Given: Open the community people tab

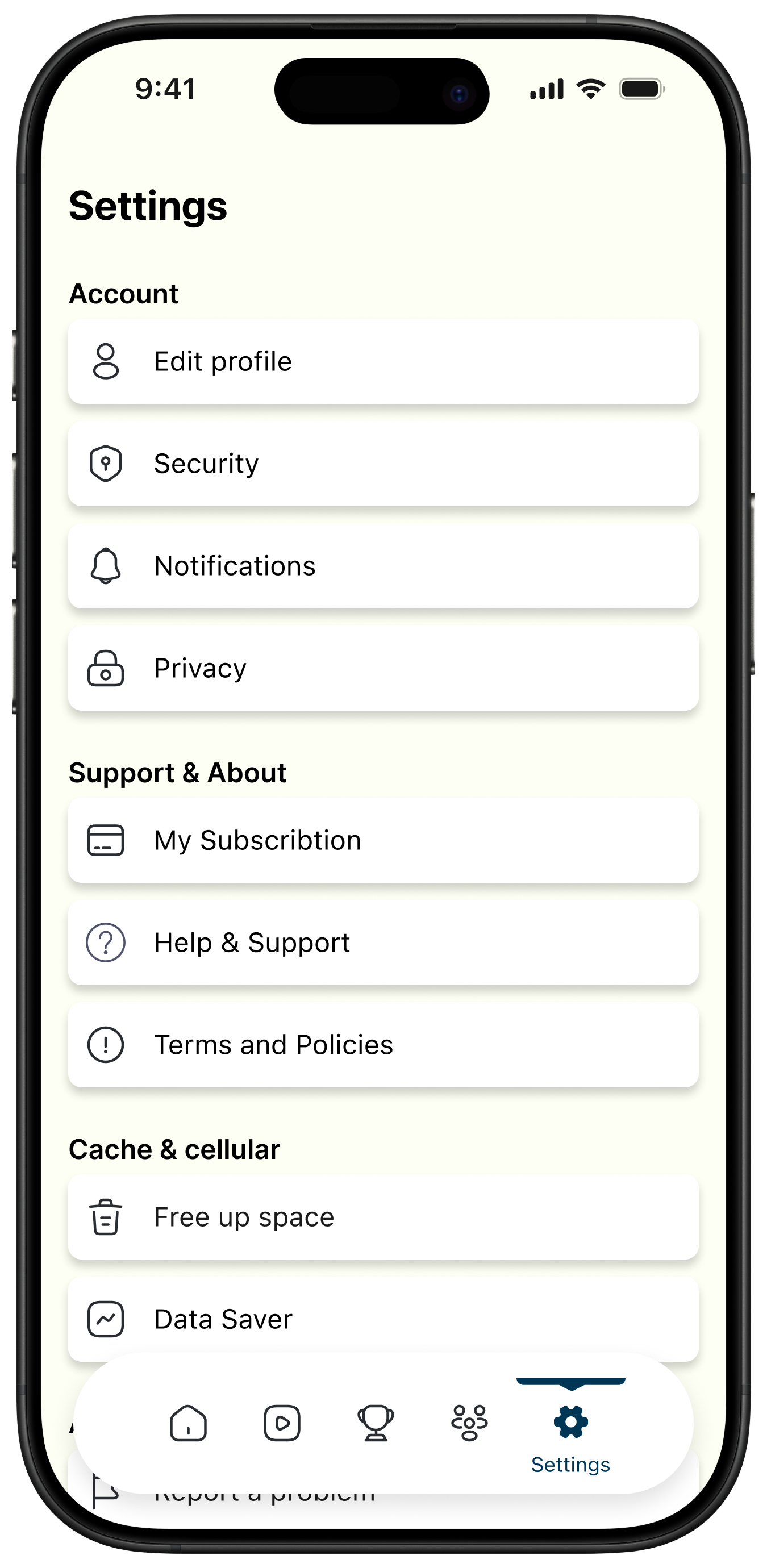Looking at the screenshot, I should (x=469, y=1423).
